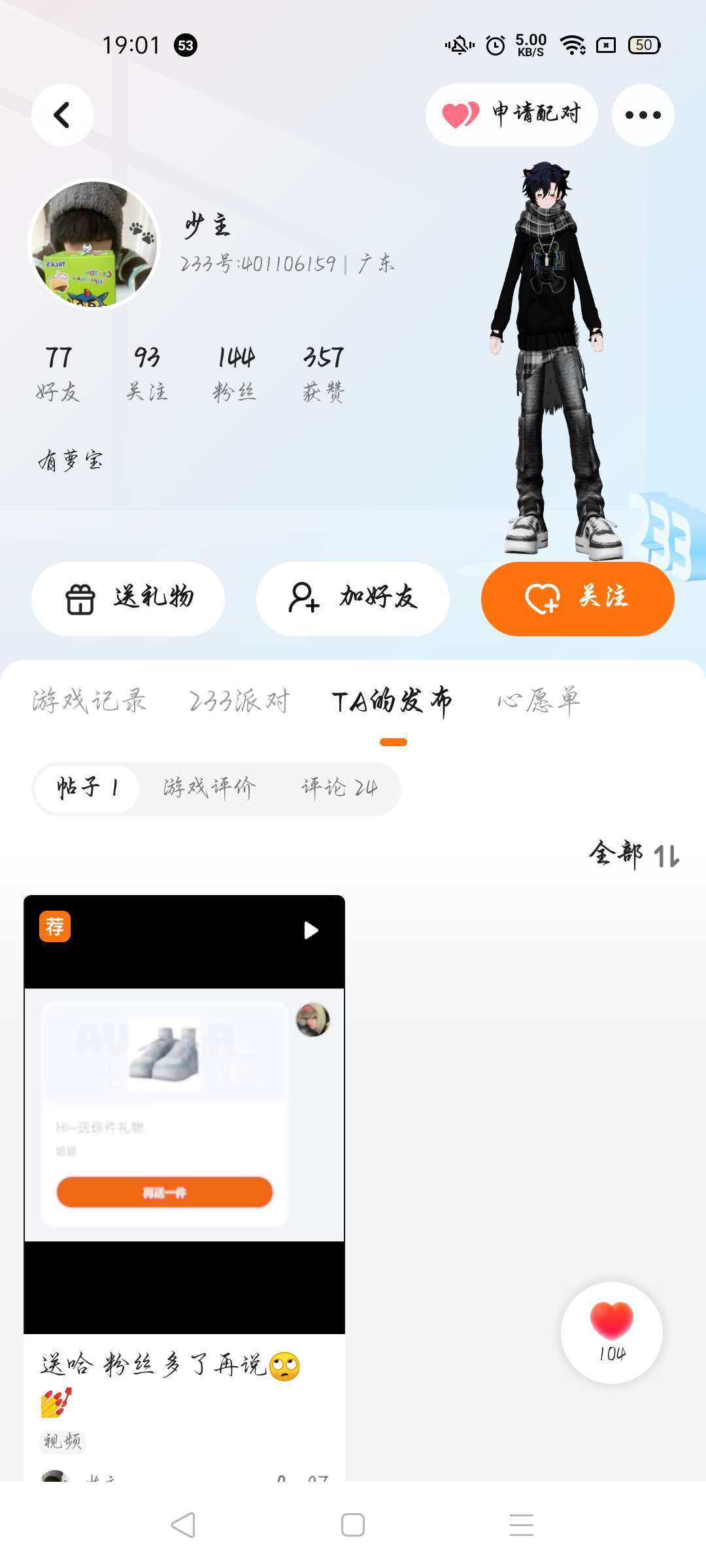
Task: Switch to the 游戏记录 tab
Action: pyautogui.click(x=90, y=701)
